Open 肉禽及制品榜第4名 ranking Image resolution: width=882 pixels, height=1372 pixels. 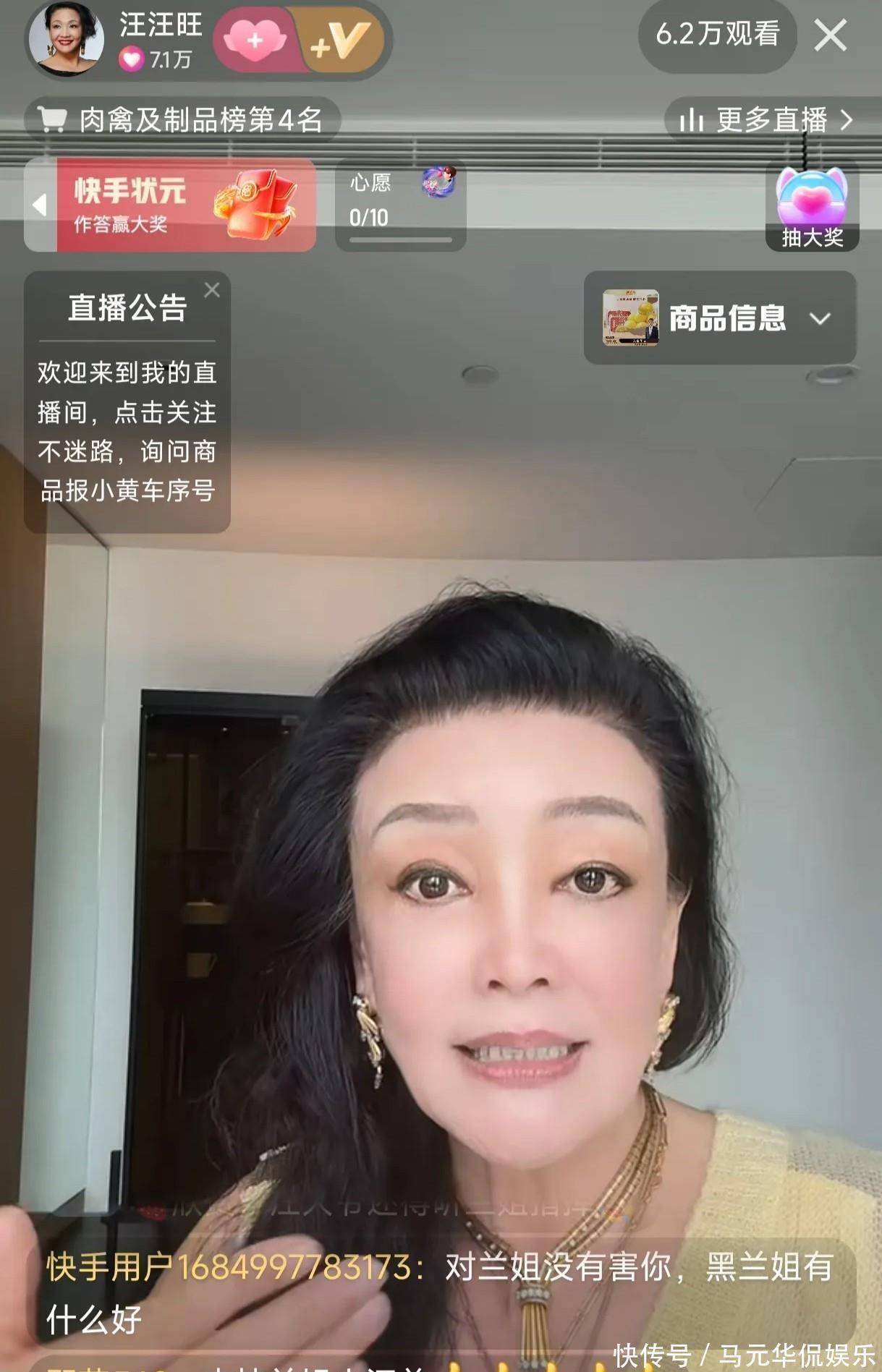click(x=182, y=119)
